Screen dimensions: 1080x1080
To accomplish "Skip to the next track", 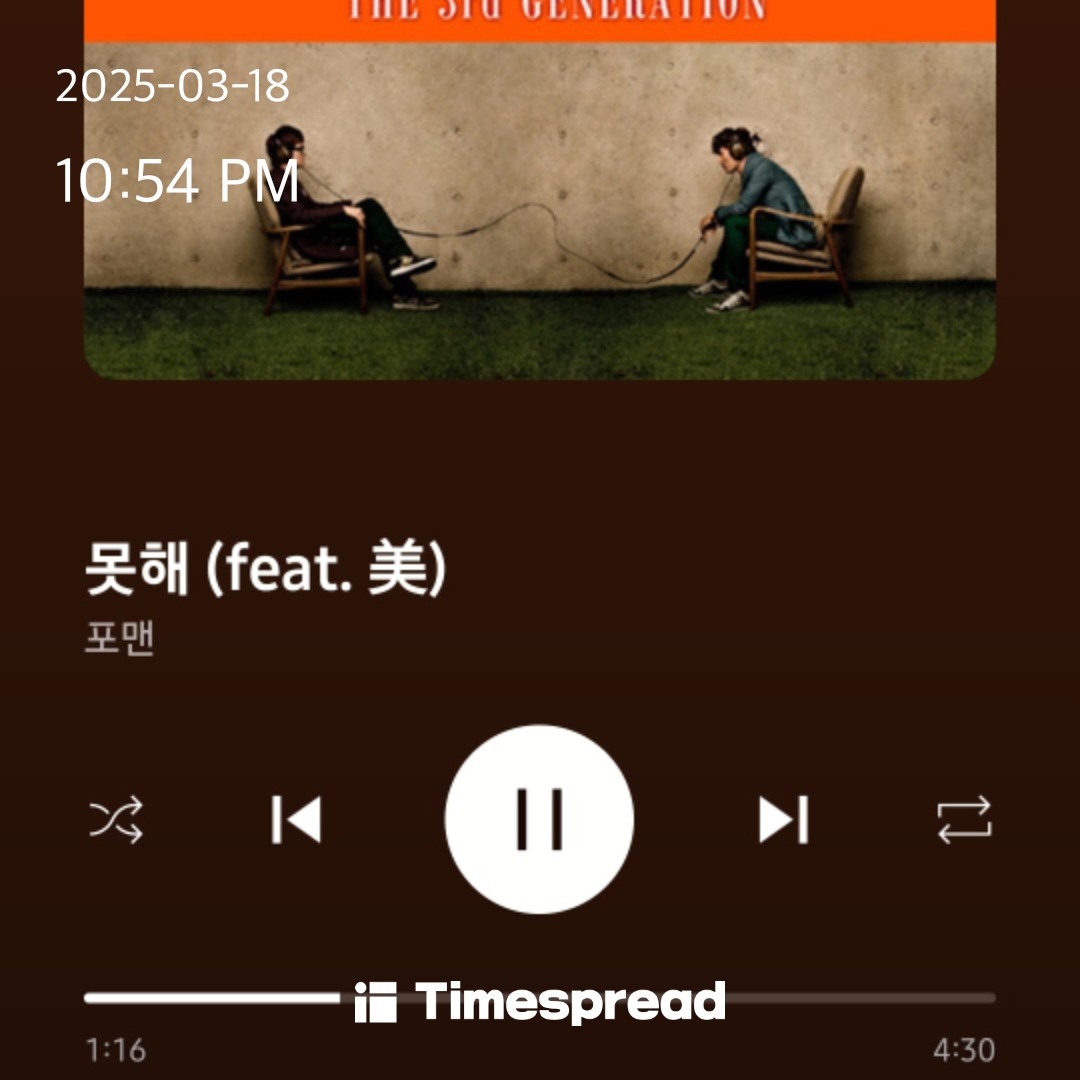I will coord(783,820).
